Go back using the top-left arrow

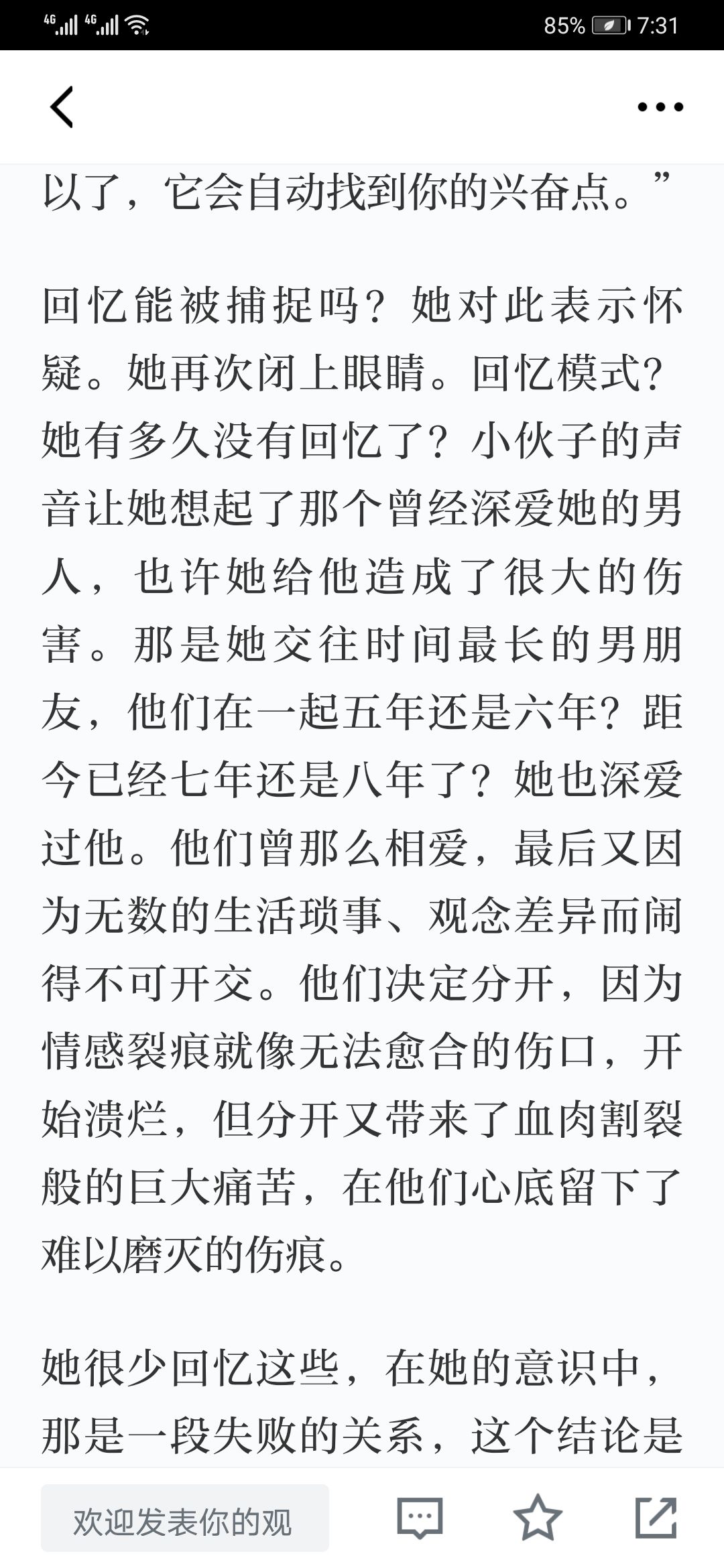pyautogui.click(x=62, y=107)
